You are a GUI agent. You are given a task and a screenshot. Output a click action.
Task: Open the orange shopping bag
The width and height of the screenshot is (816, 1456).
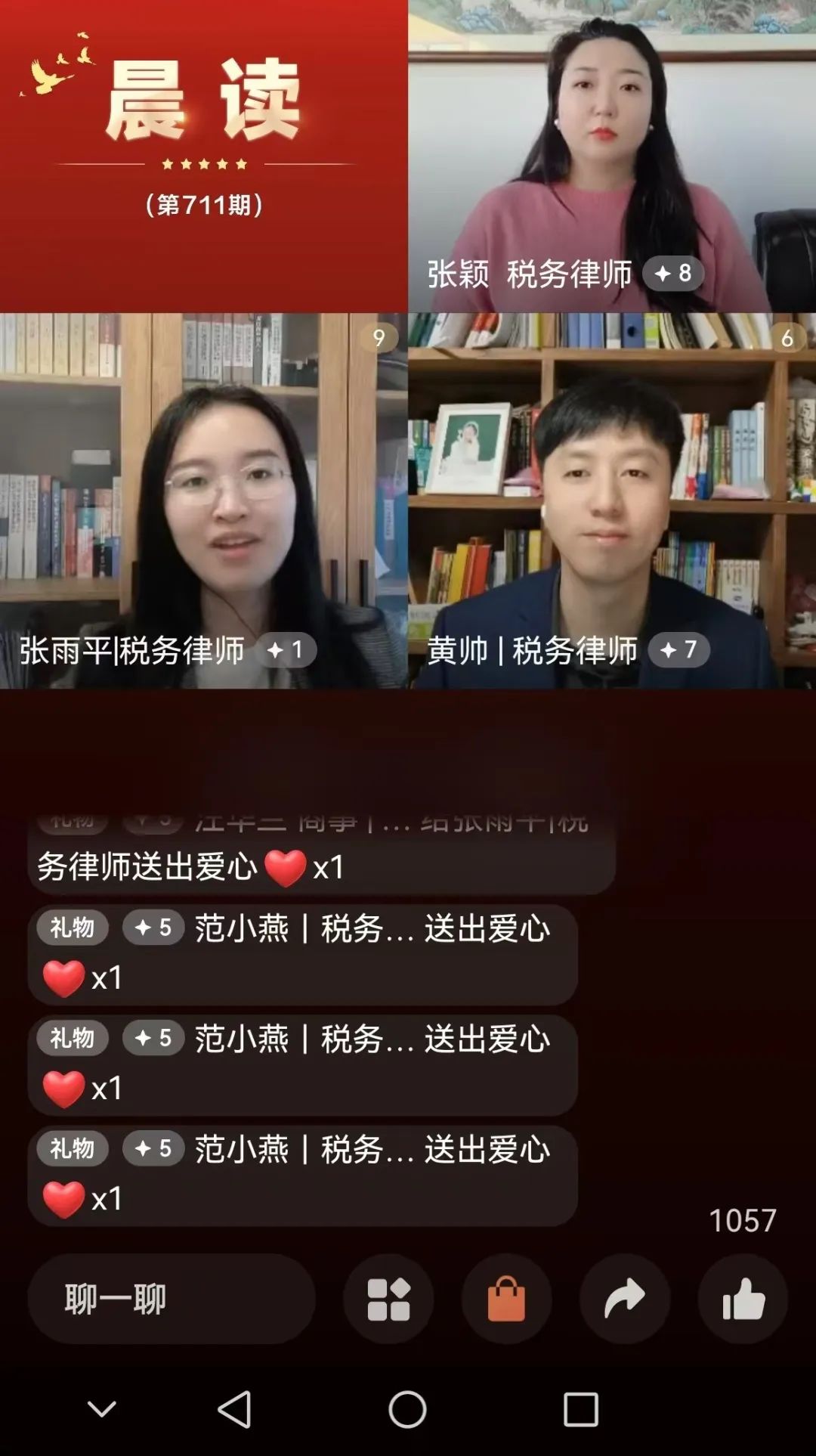(x=506, y=1299)
